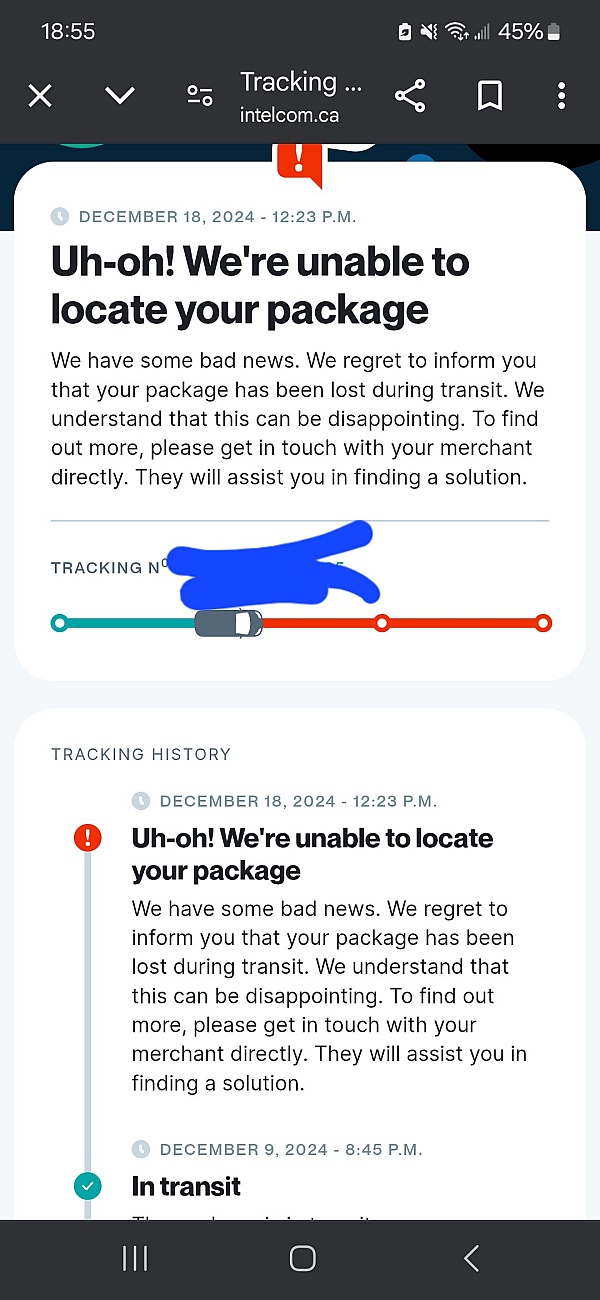
Task: Bookmark this tracking page
Action: pos(489,96)
